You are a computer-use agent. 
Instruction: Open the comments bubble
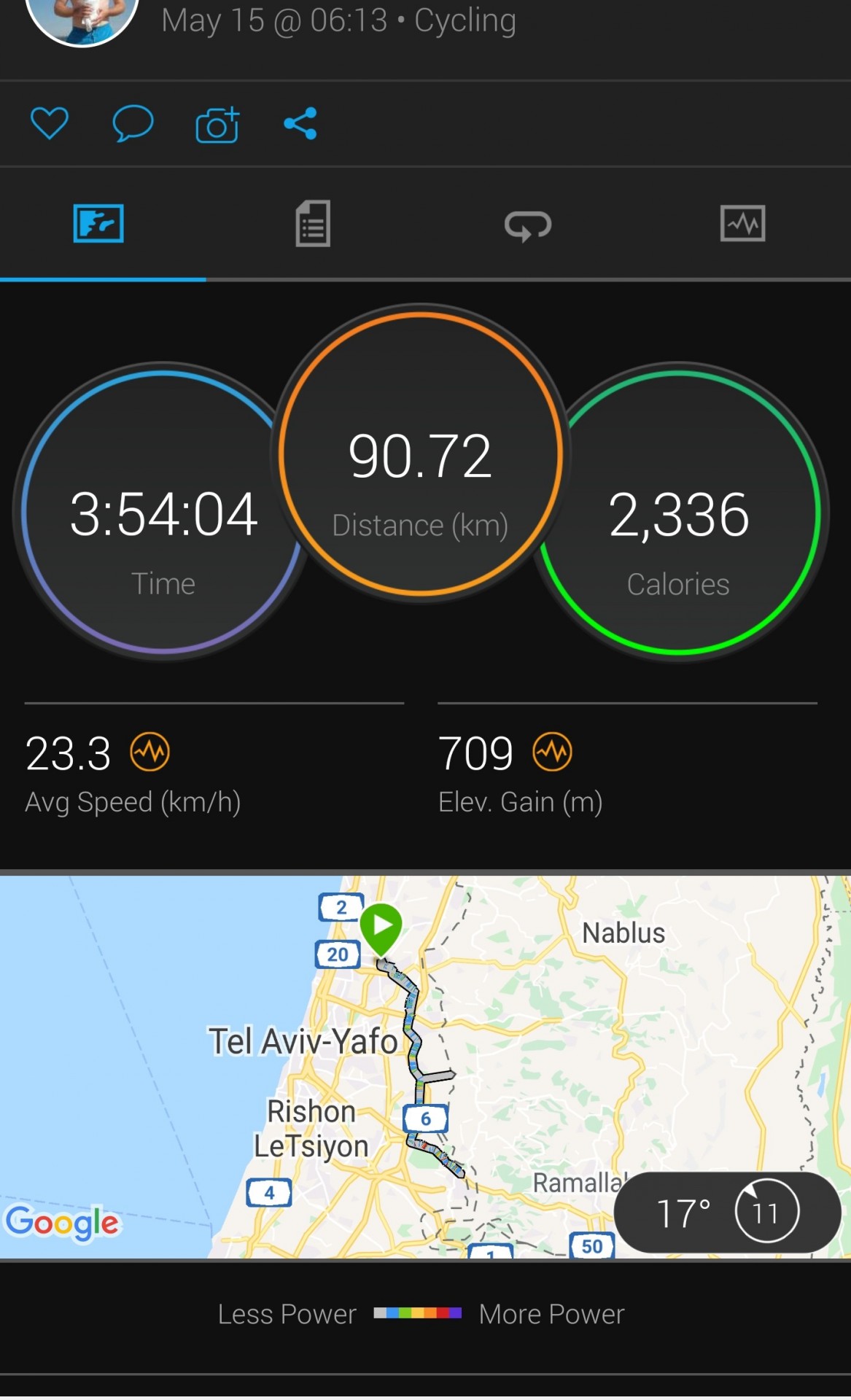[x=133, y=123]
